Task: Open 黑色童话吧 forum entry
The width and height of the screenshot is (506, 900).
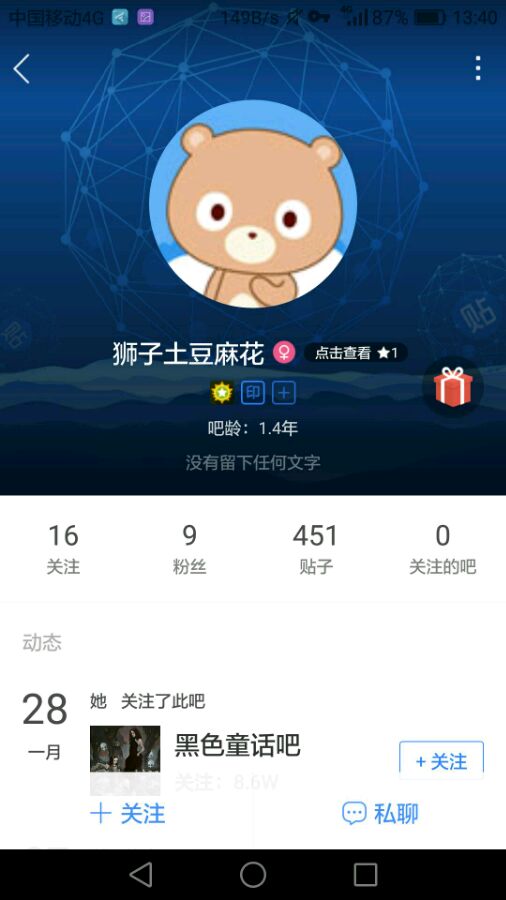Action: [x=238, y=746]
